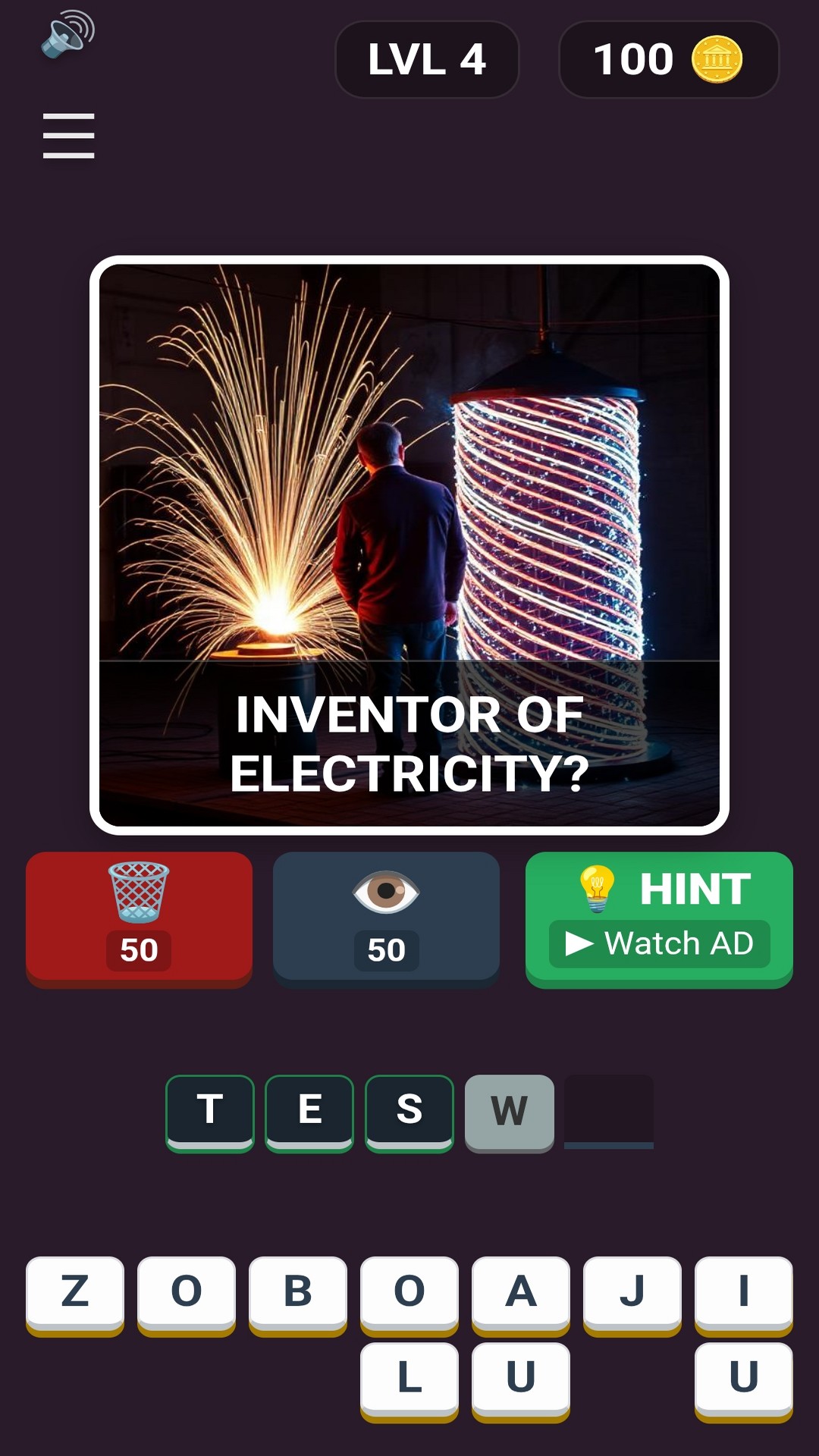
Task: Use the trash can remove-letters power-up
Action: coord(139,918)
